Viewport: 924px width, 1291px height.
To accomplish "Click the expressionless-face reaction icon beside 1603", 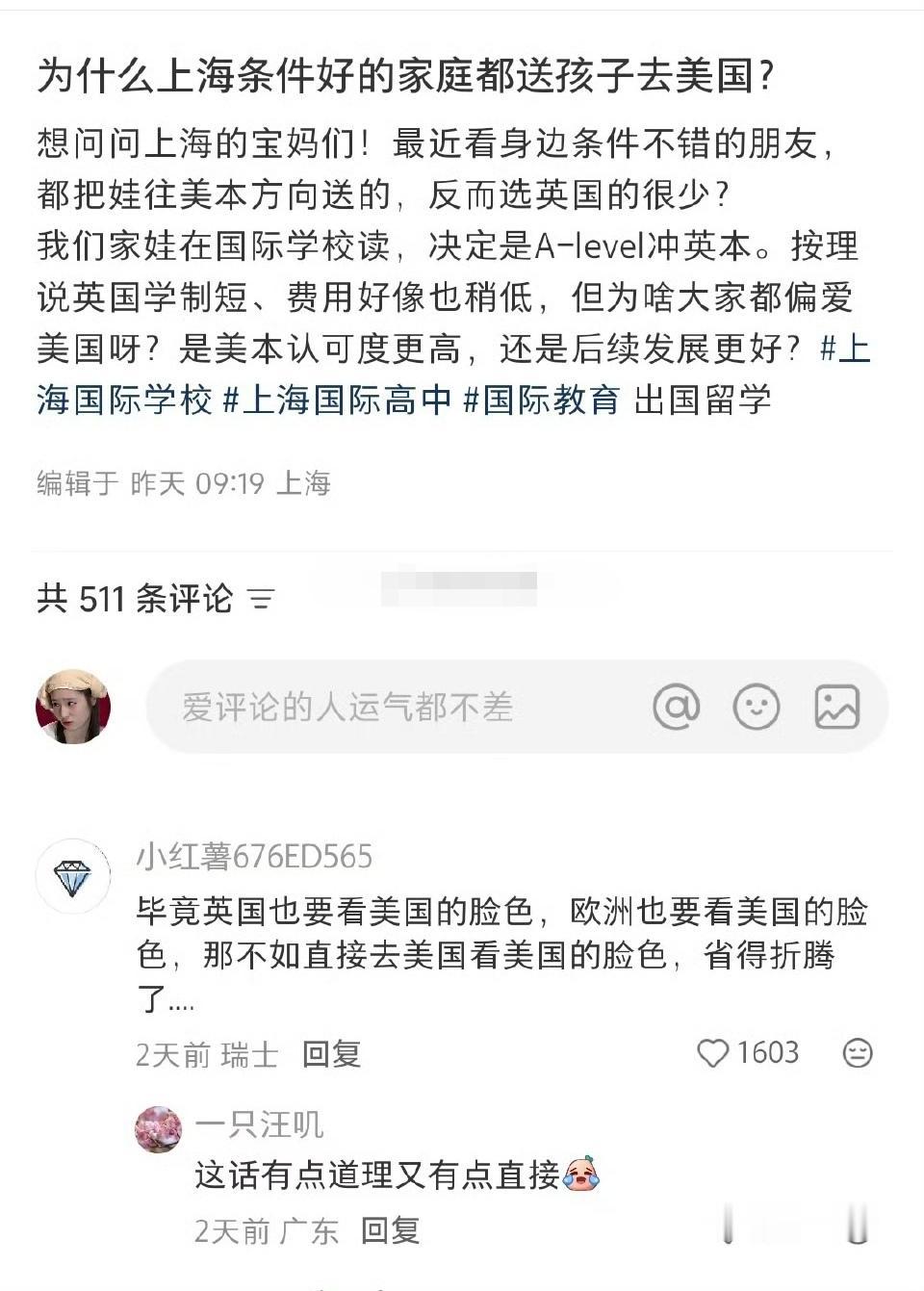I will [x=855, y=1054].
